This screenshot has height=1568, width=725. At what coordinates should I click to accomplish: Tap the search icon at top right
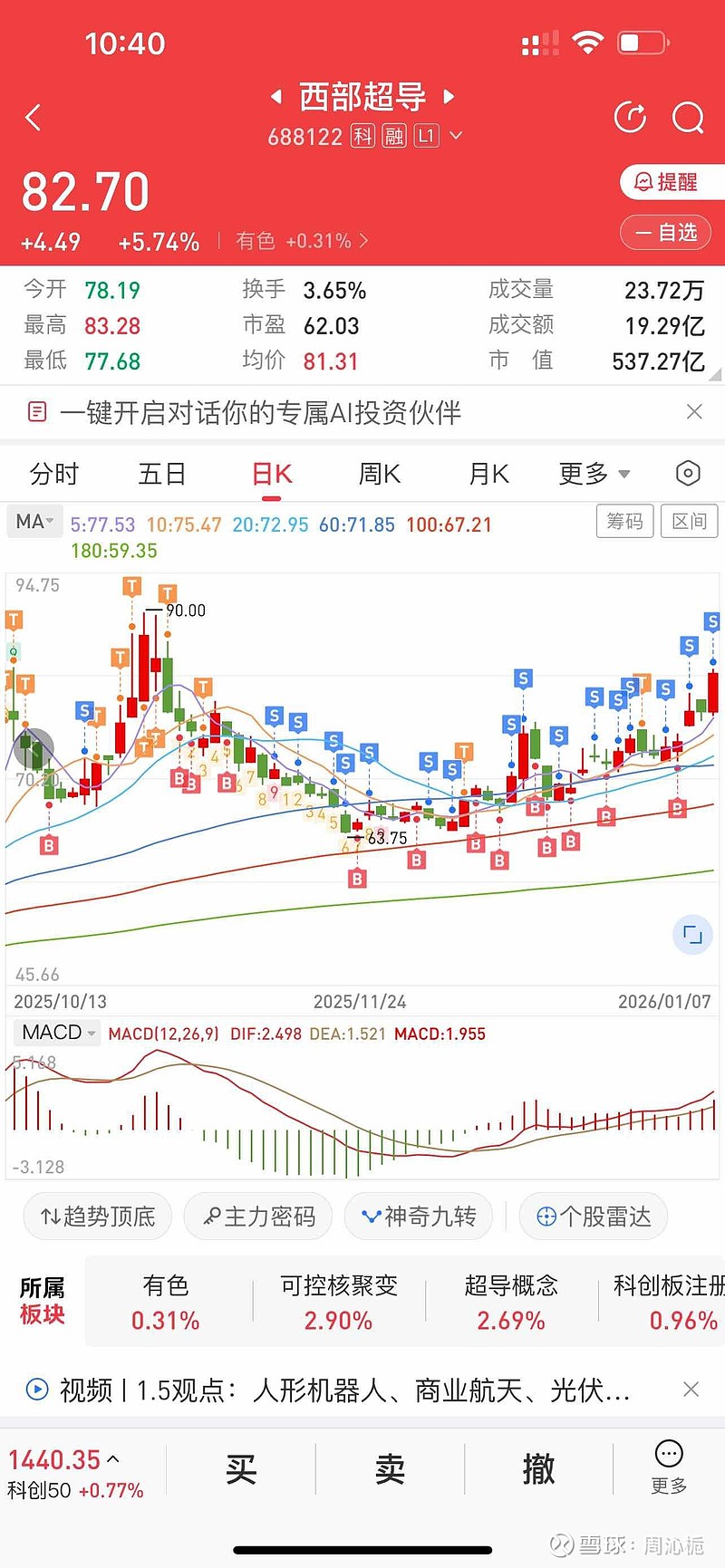click(x=689, y=118)
